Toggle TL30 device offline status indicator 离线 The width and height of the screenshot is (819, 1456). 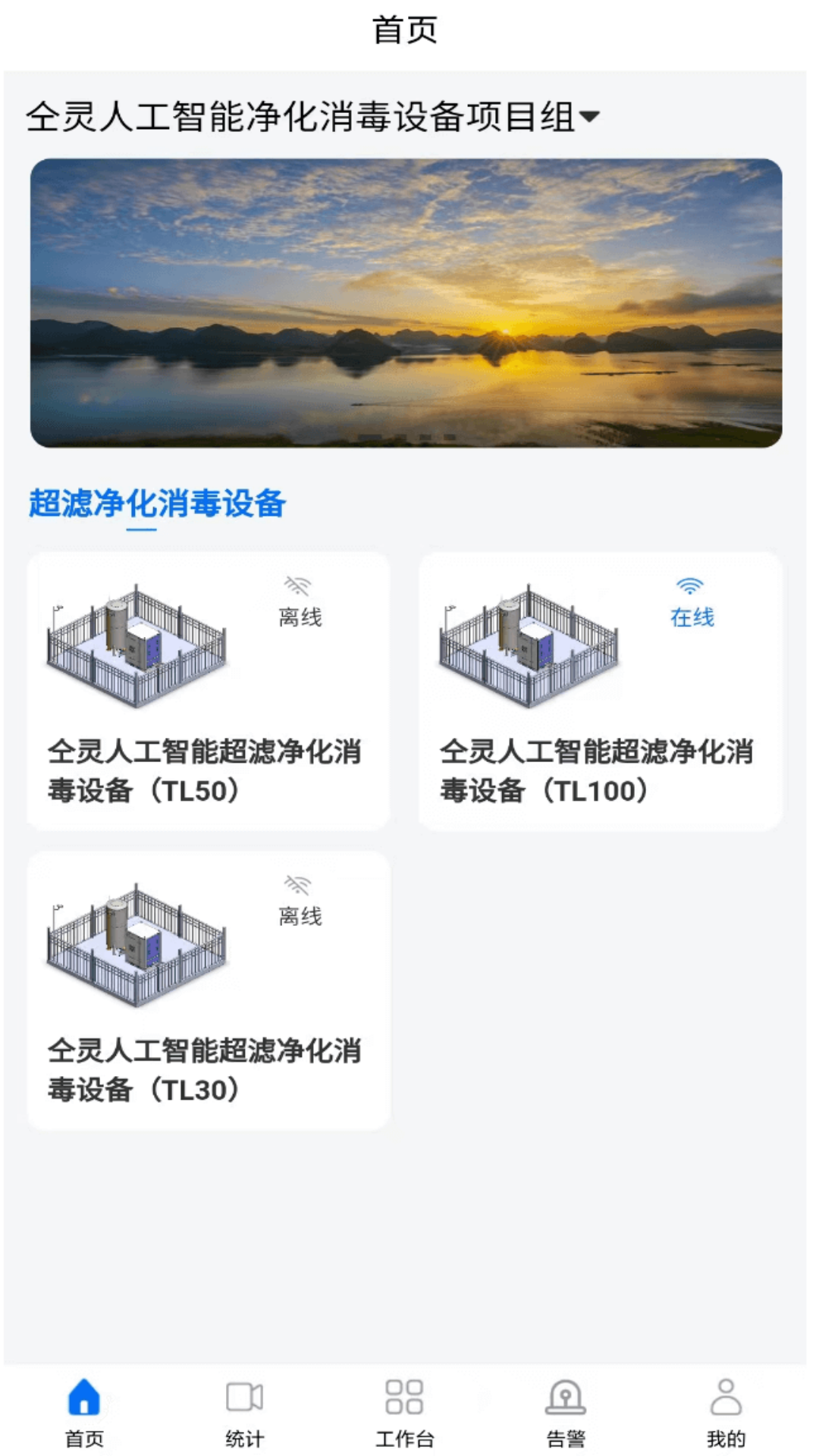[x=299, y=916]
